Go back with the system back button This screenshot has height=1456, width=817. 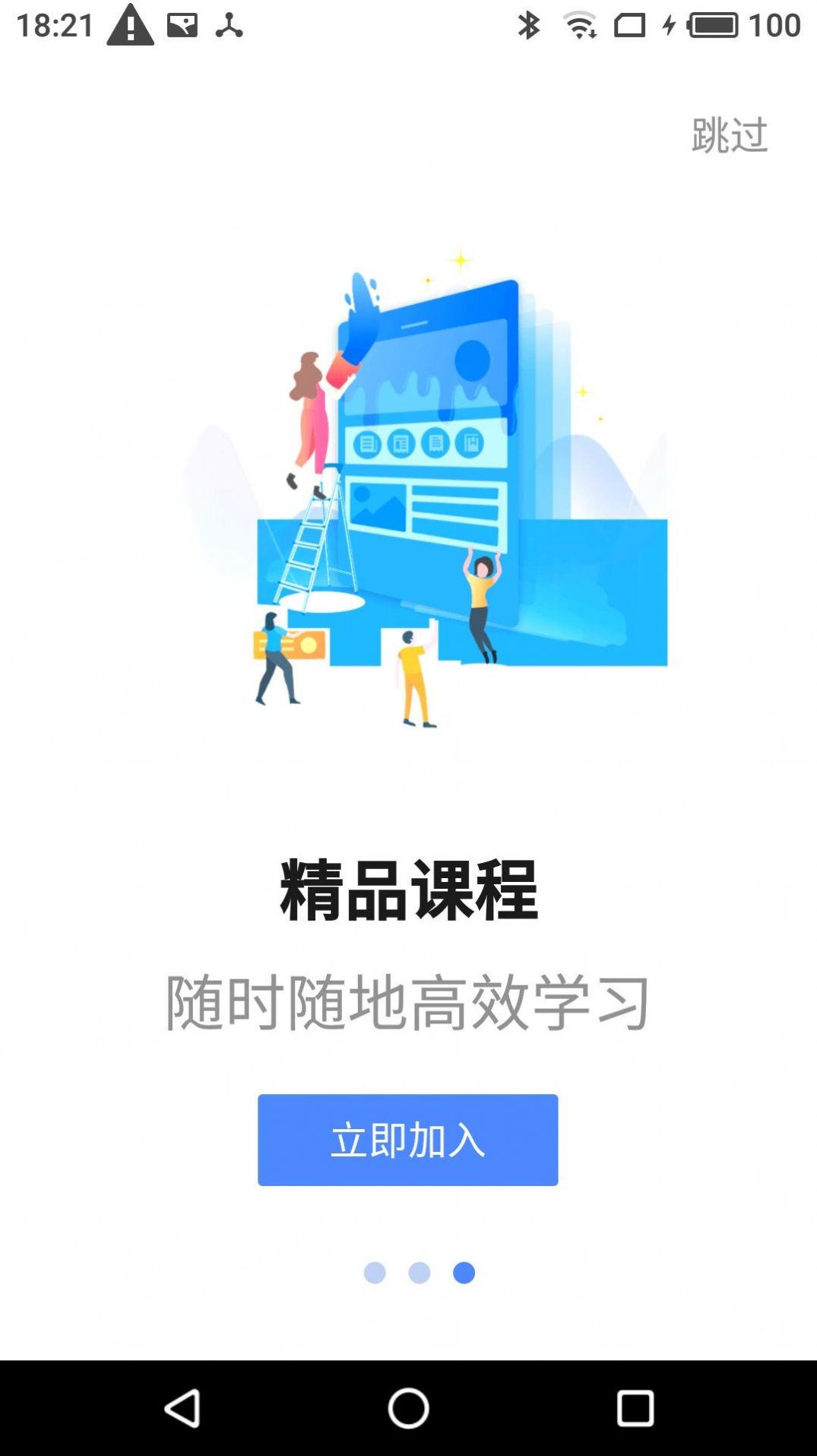[182, 1408]
